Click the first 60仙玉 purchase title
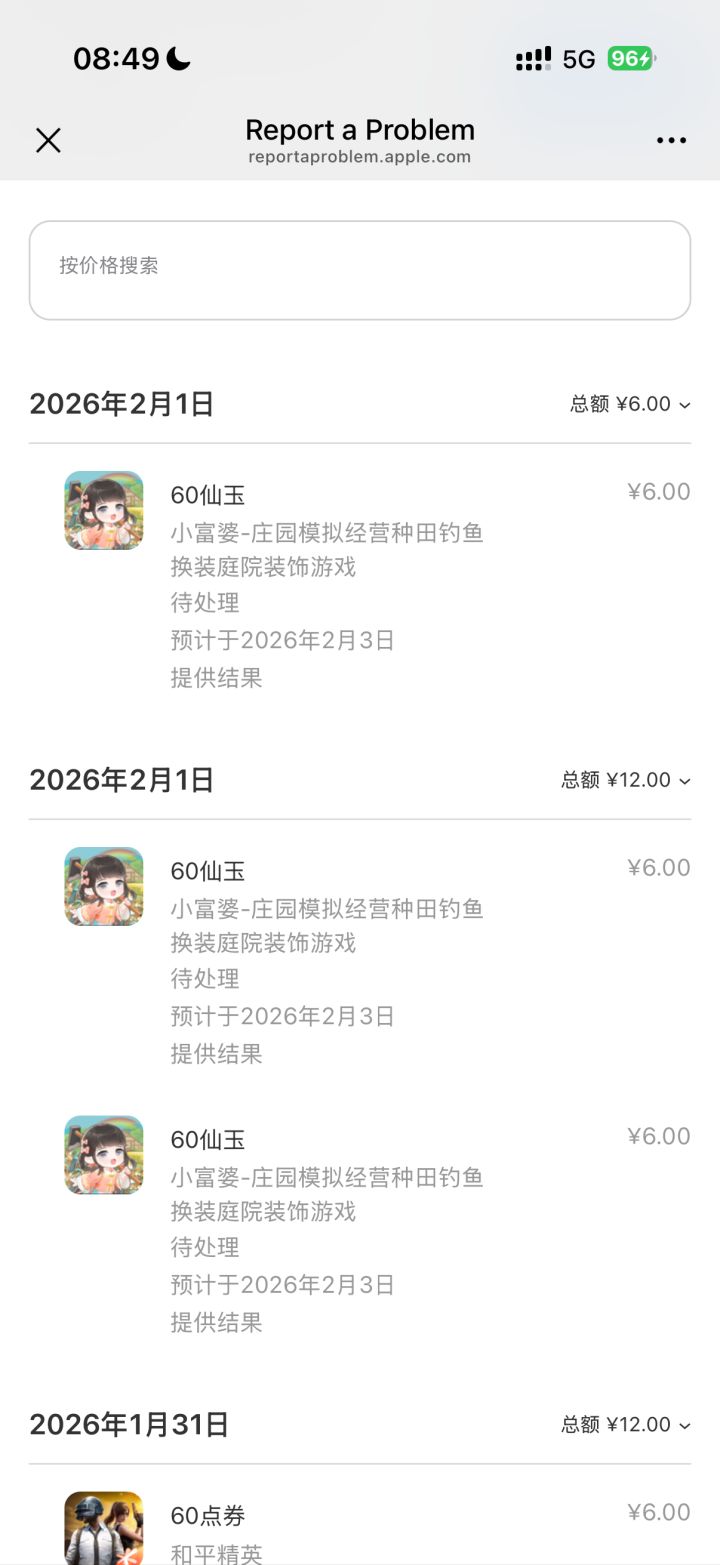The width and height of the screenshot is (720, 1565). pos(207,494)
